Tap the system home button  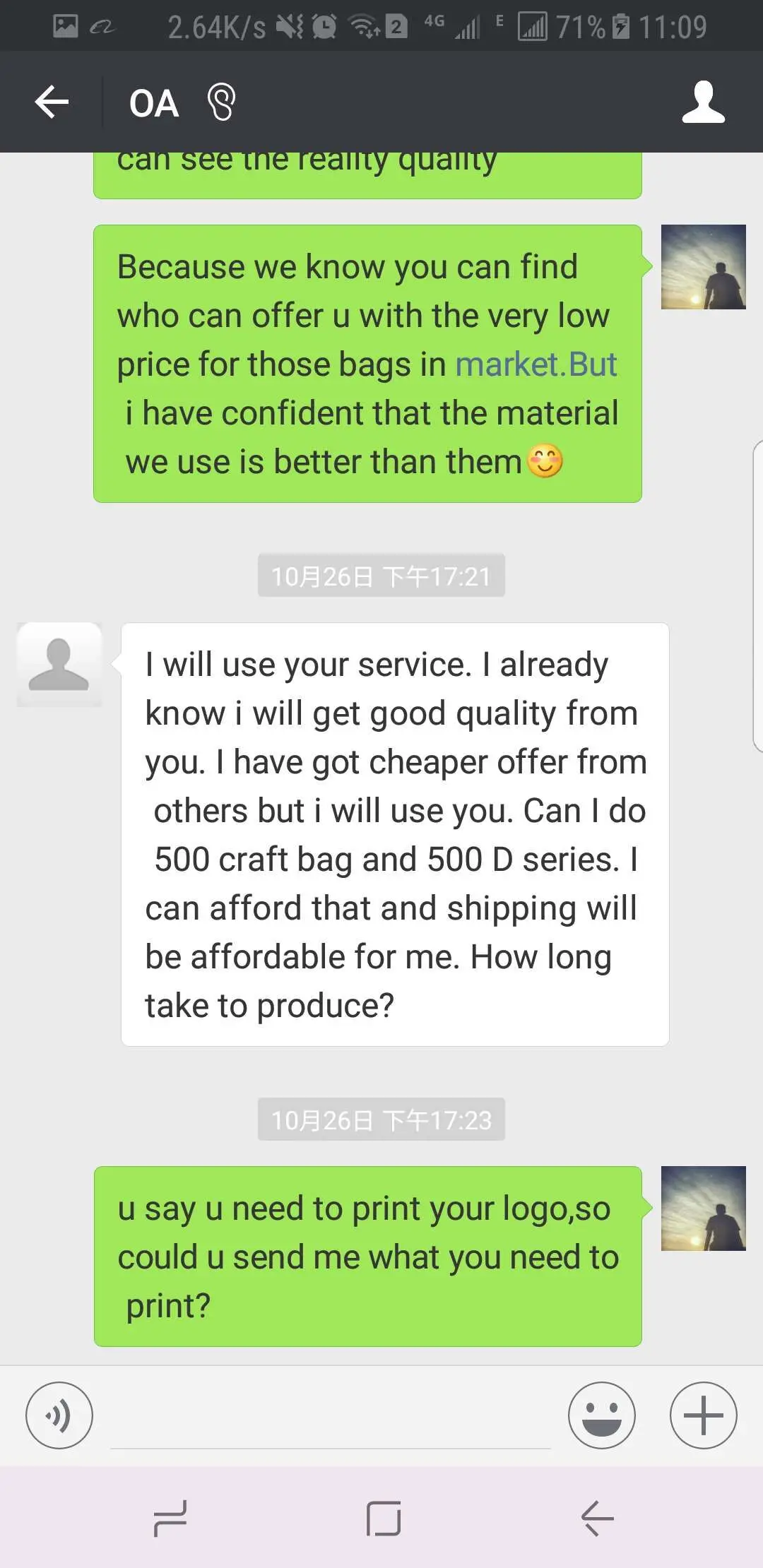point(384,1519)
